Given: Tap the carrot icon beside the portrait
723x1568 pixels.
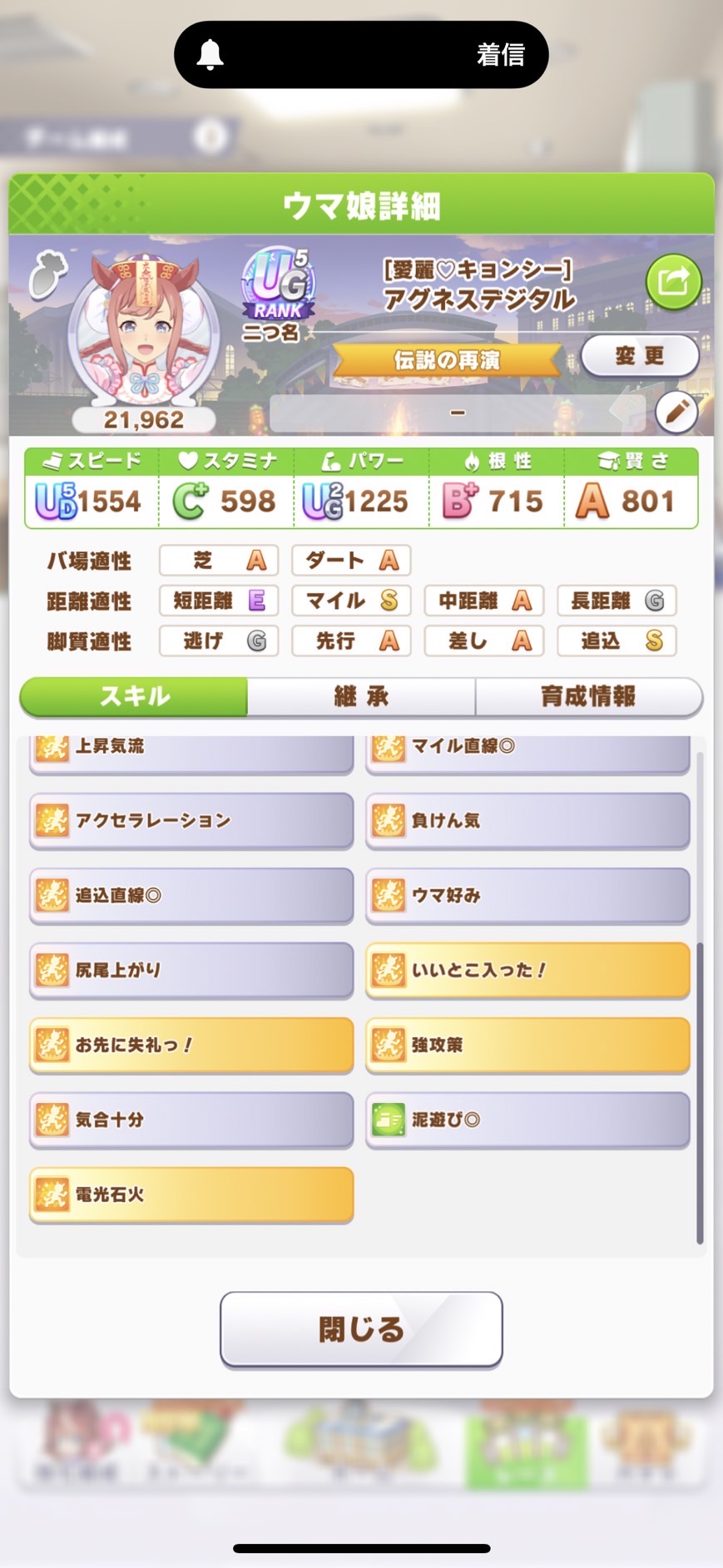Looking at the screenshot, I should click(x=48, y=275).
